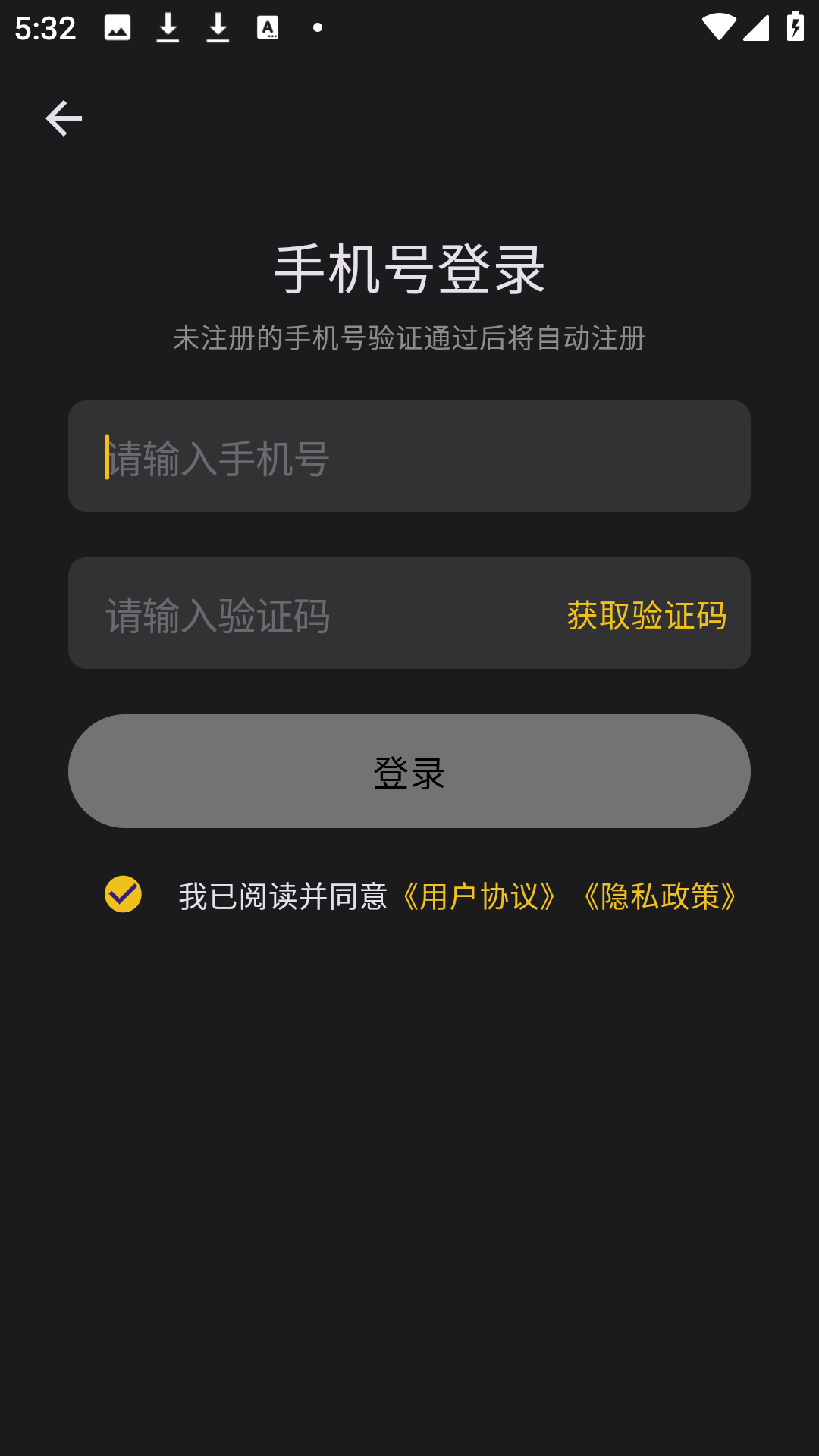Tap the 登录 login button
819x1456 pixels.
click(409, 771)
